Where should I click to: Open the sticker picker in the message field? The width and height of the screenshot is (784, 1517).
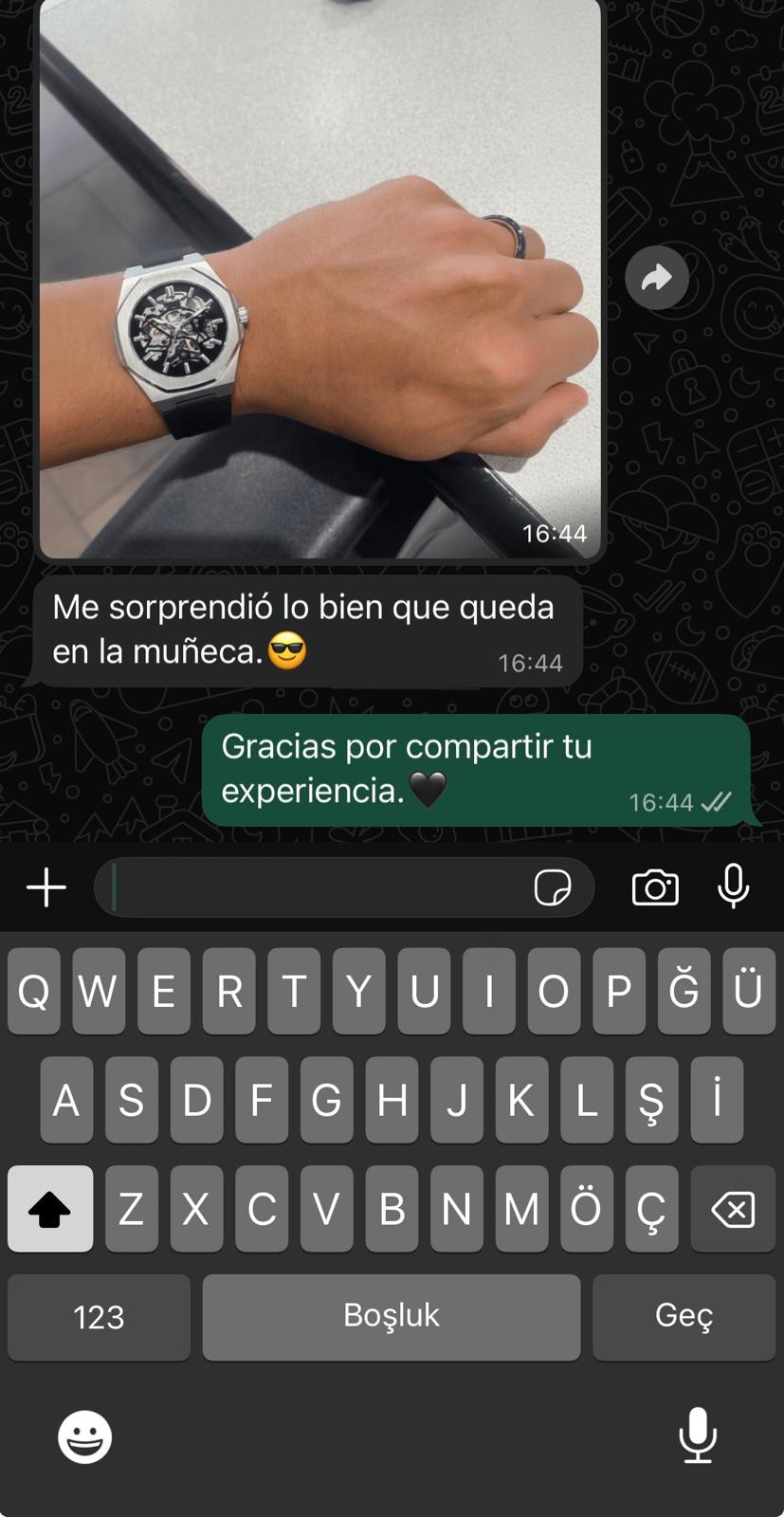(553, 888)
